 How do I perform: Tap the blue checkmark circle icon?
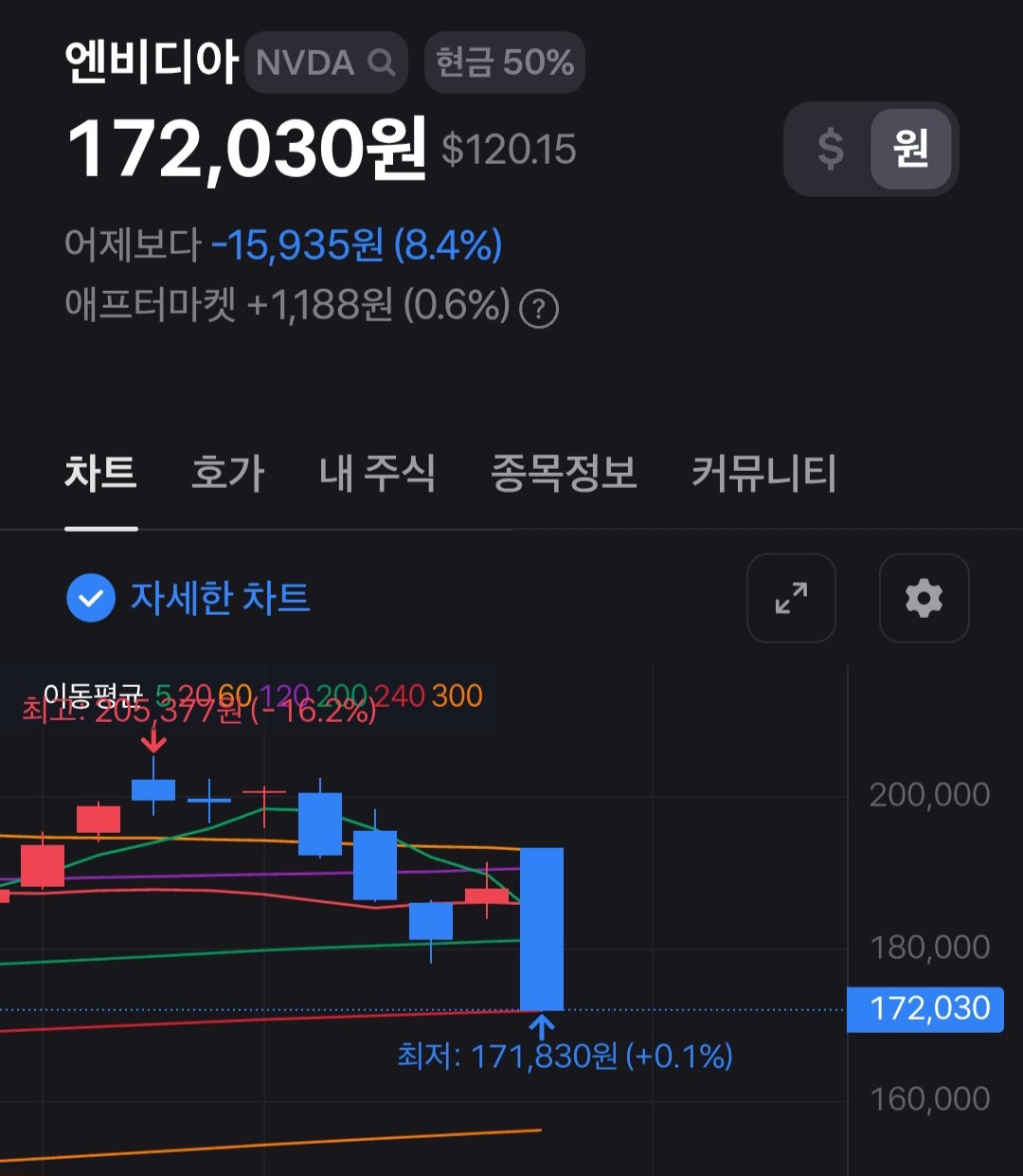(x=90, y=597)
